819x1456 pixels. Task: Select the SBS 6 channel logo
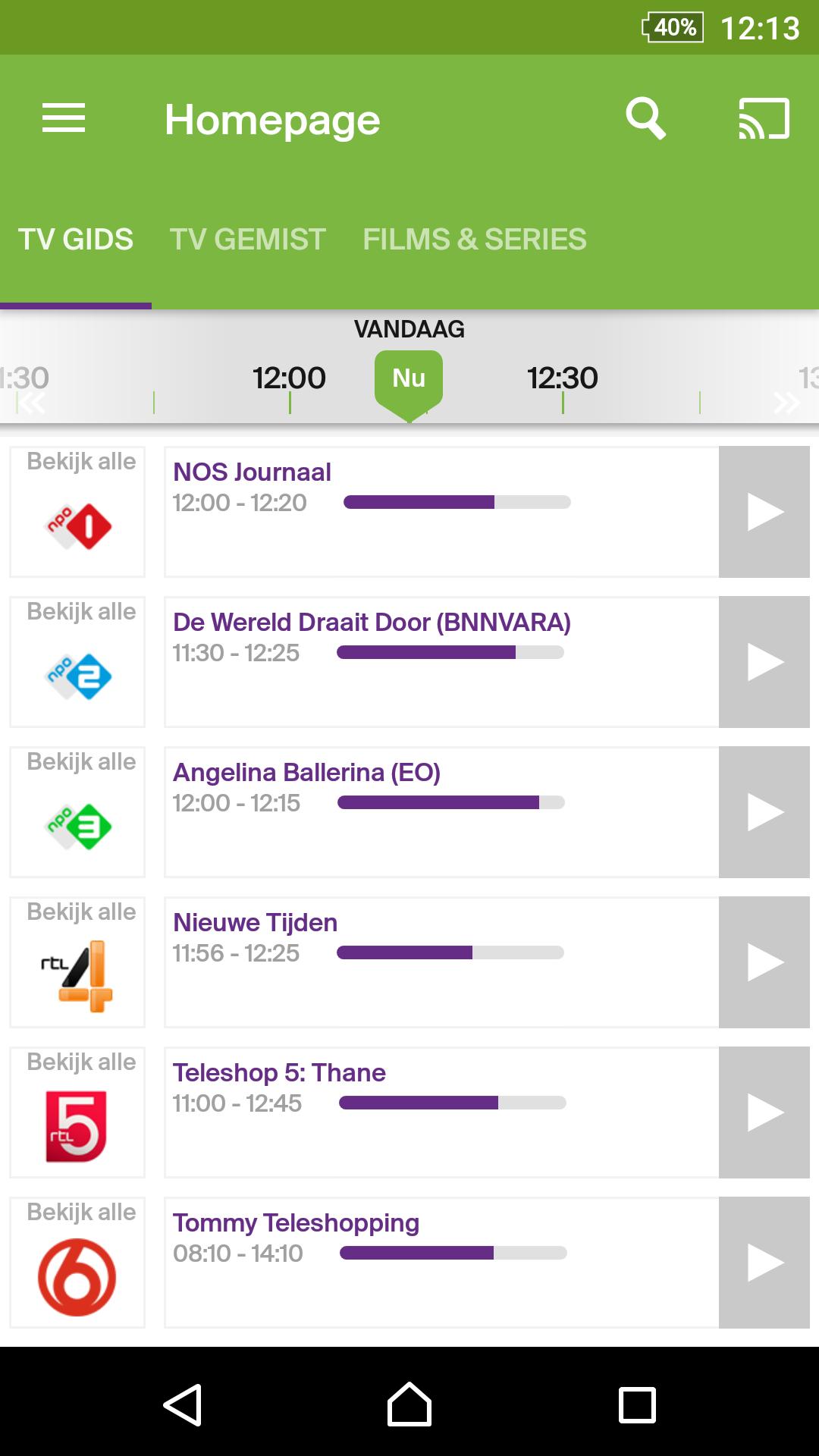(77, 1275)
